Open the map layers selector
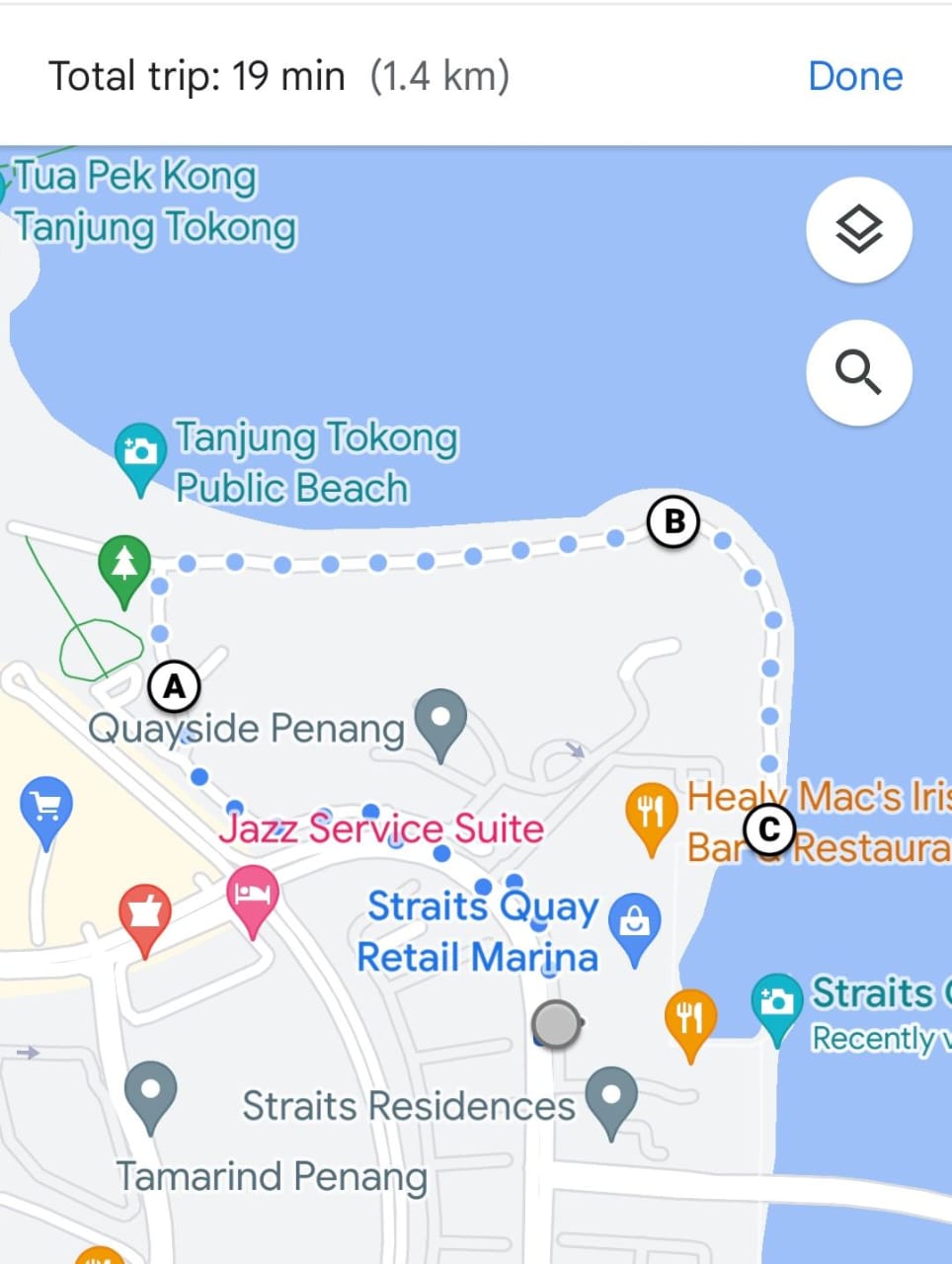 click(x=858, y=230)
